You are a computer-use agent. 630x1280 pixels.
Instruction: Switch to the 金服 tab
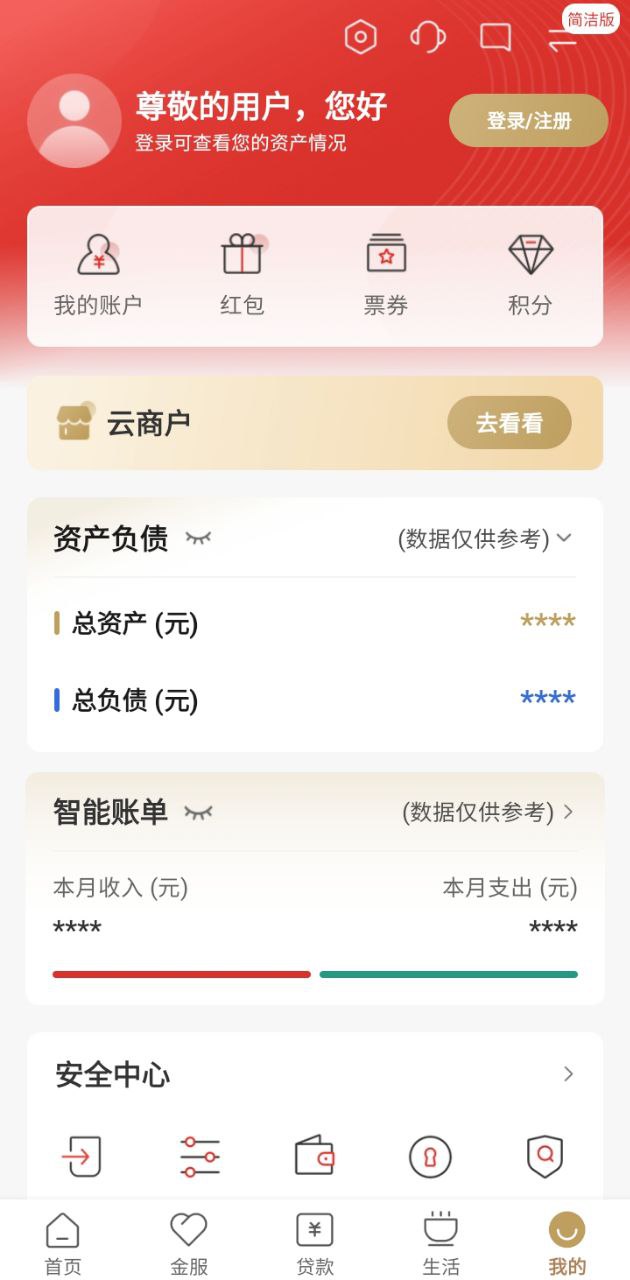188,1243
